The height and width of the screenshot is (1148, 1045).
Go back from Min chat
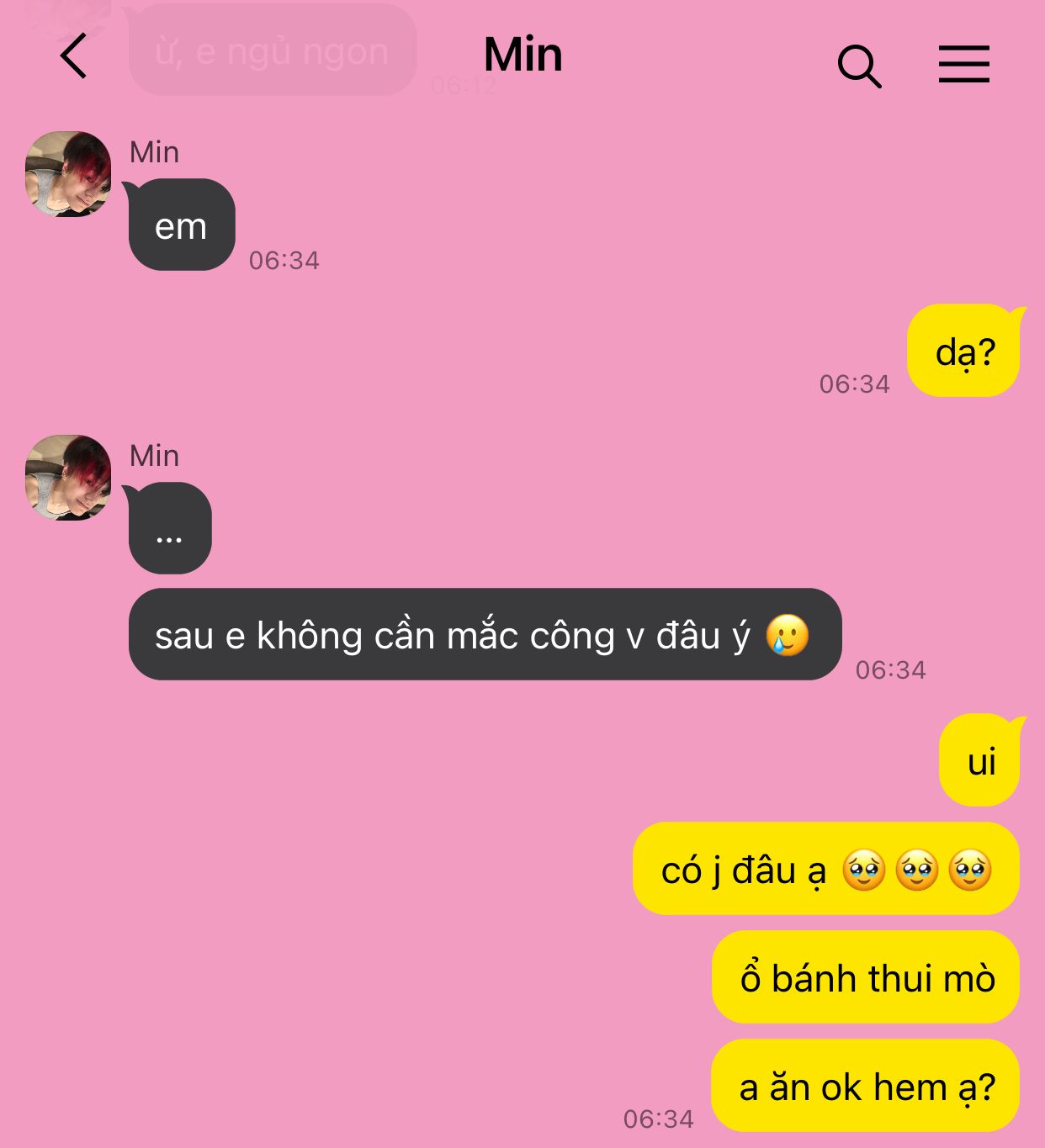(74, 56)
